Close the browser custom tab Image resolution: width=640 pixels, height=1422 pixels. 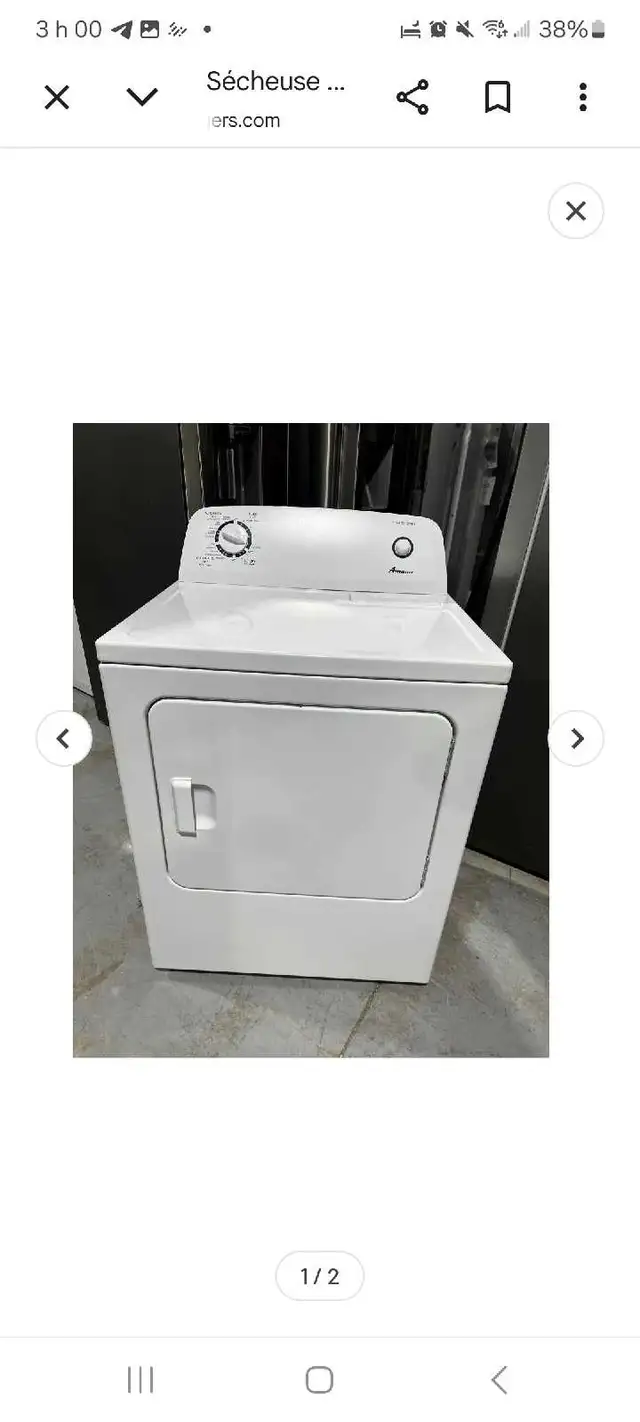pos(57,97)
